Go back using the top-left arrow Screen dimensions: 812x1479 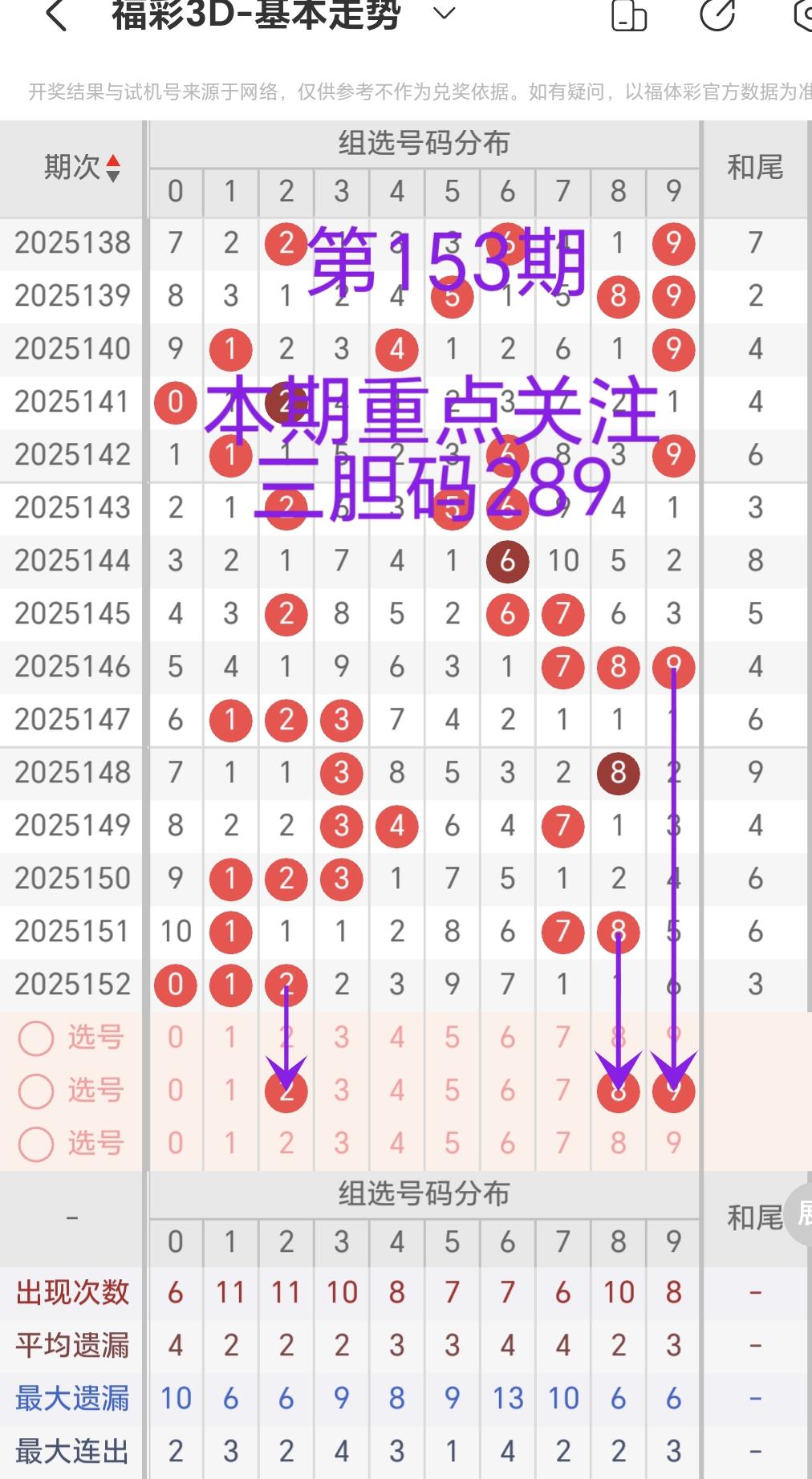56,15
